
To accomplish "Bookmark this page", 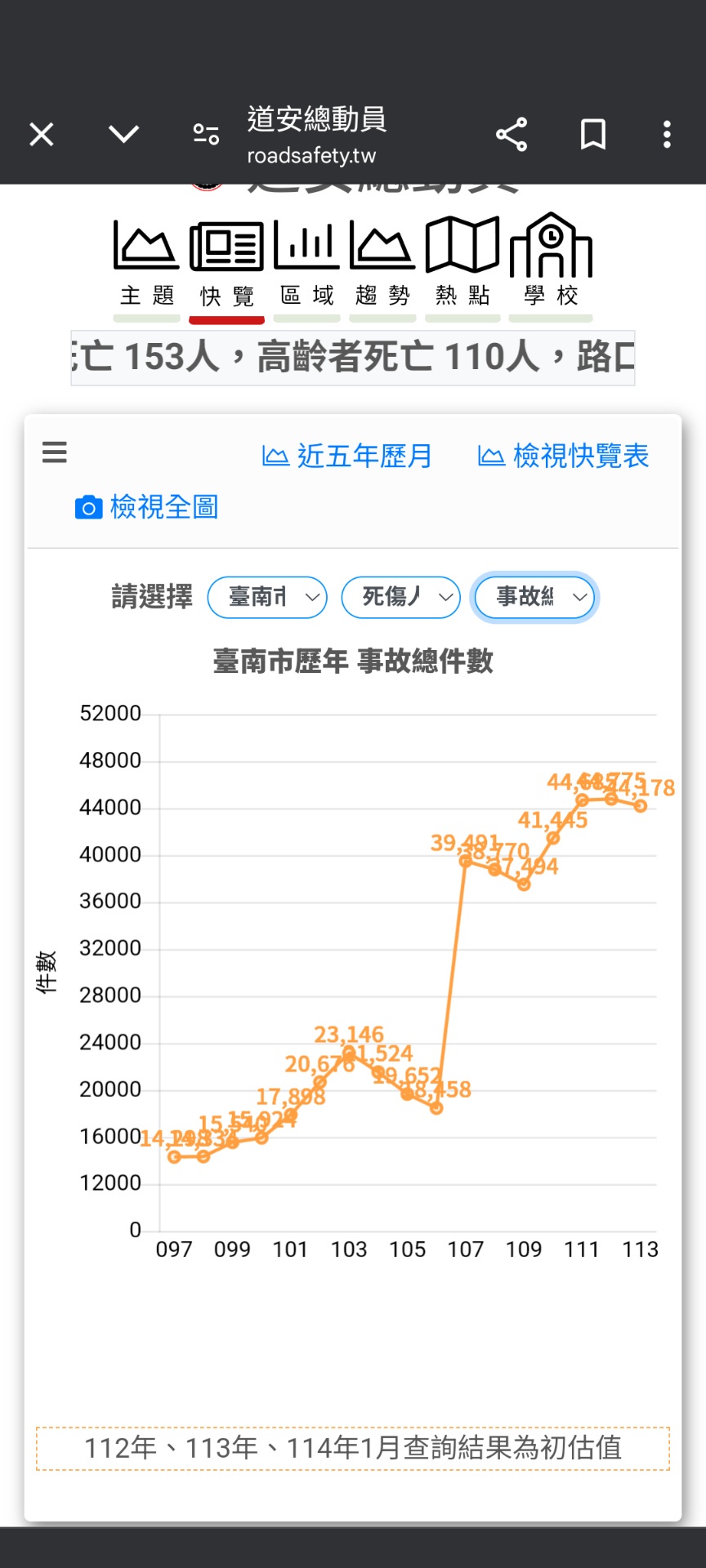I will (x=593, y=134).
